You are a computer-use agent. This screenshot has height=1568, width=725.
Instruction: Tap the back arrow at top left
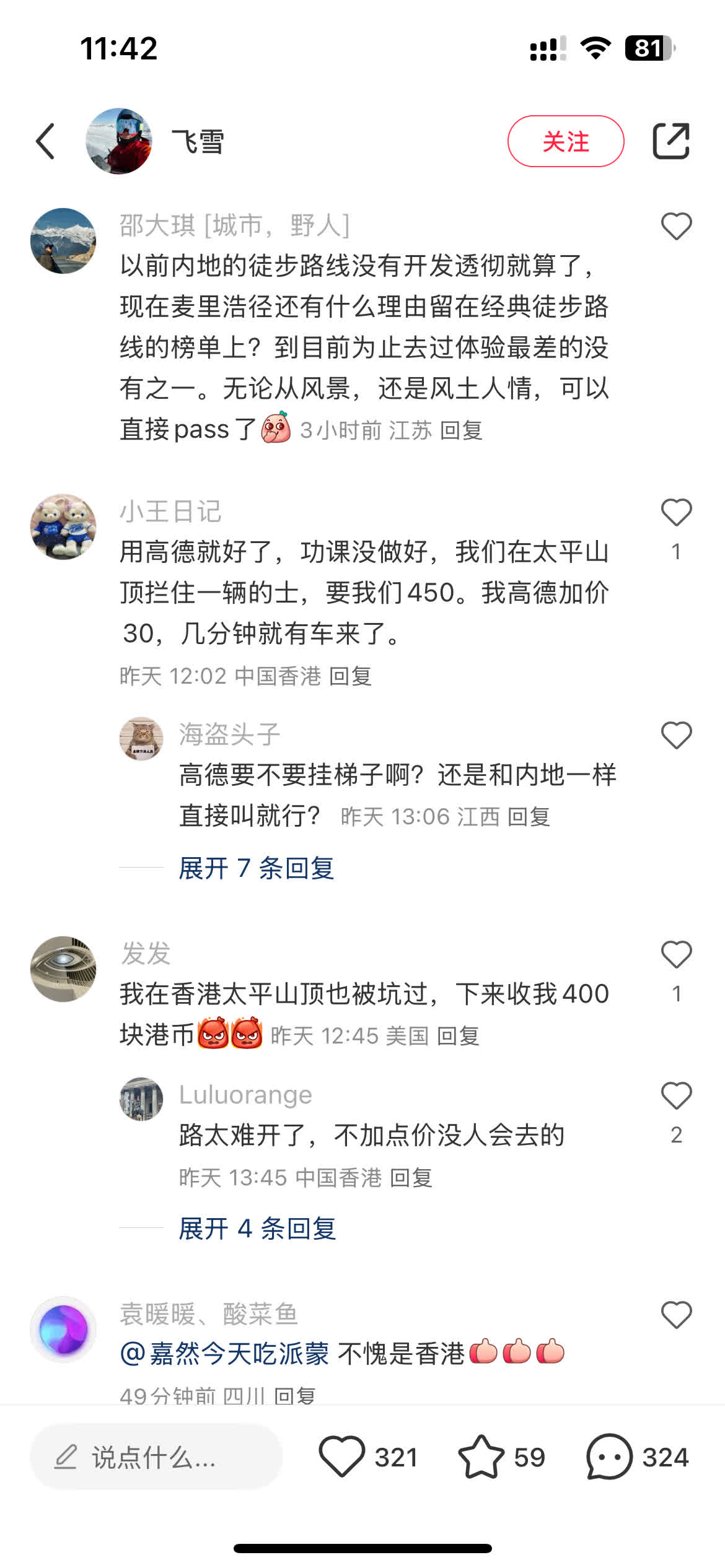tap(44, 140)
